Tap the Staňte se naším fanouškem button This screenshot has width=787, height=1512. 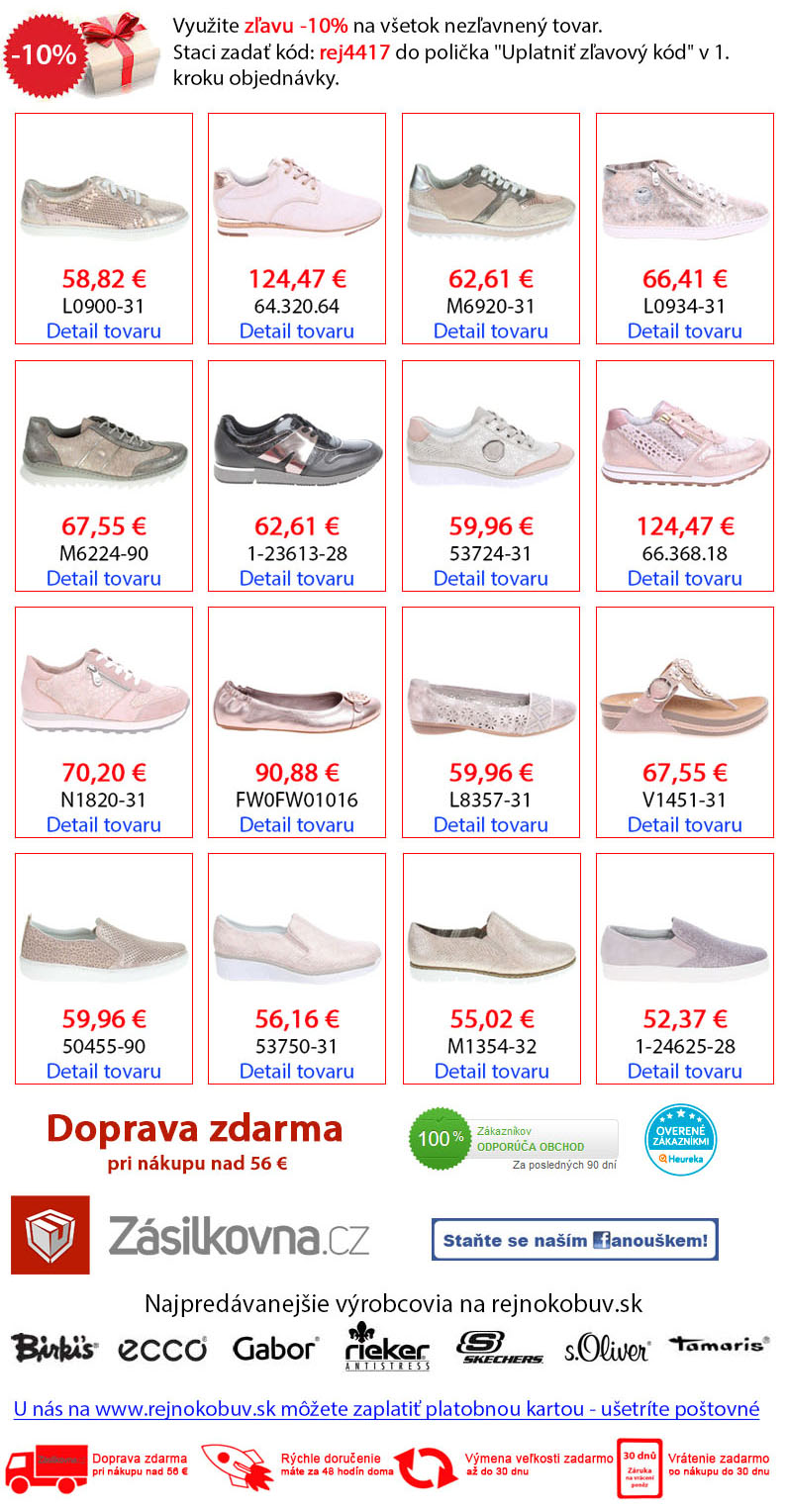[x=574, y=1239]
